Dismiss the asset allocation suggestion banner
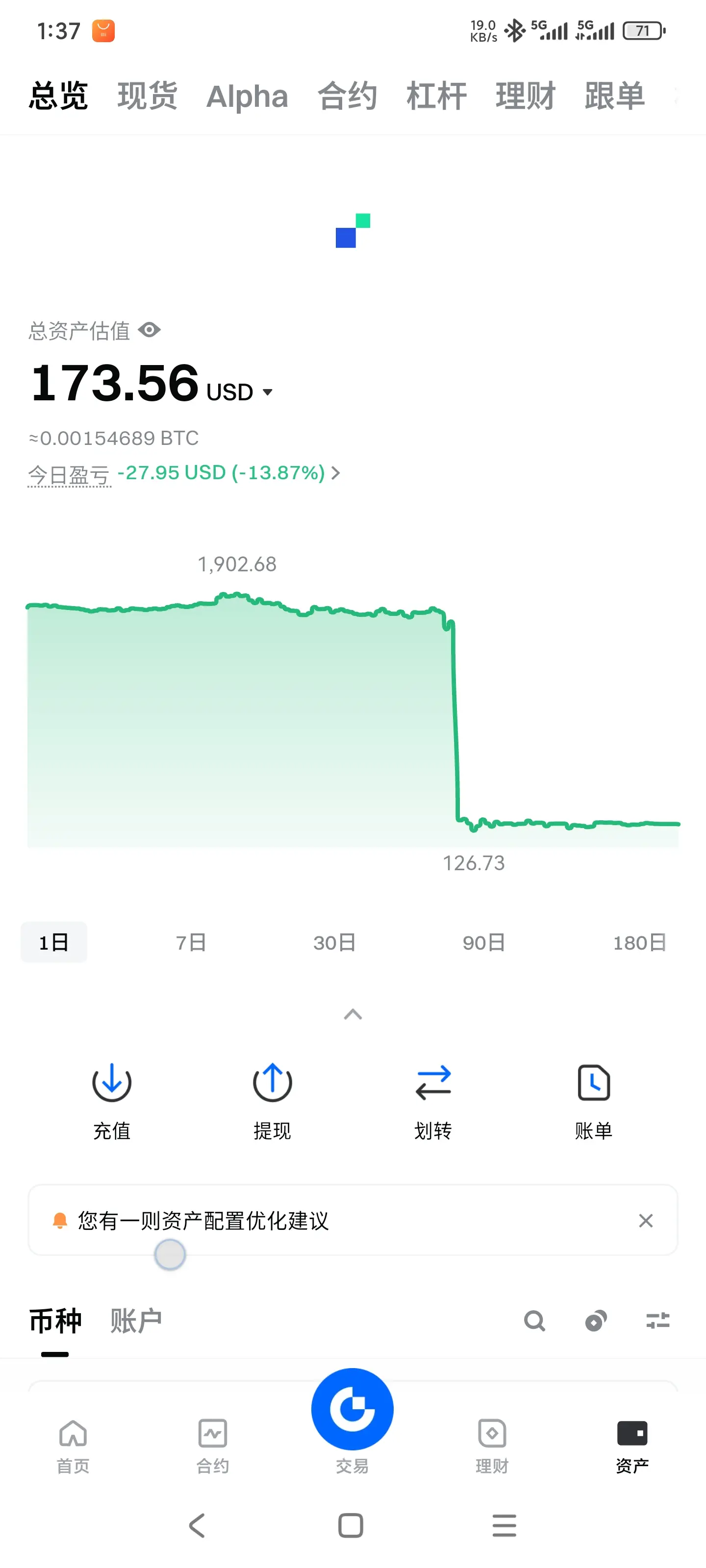Image resolution: width=706 pixels, height=1568 pixels. [645, 1221]
